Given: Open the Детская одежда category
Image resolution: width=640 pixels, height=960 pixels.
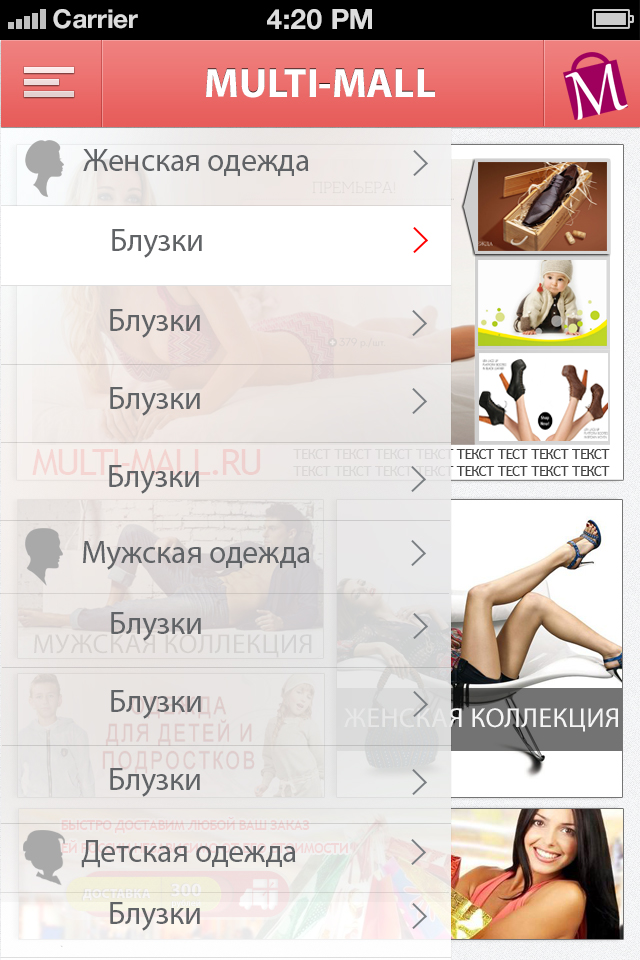Looking at the screenshot, I should [x=225, y=853].
